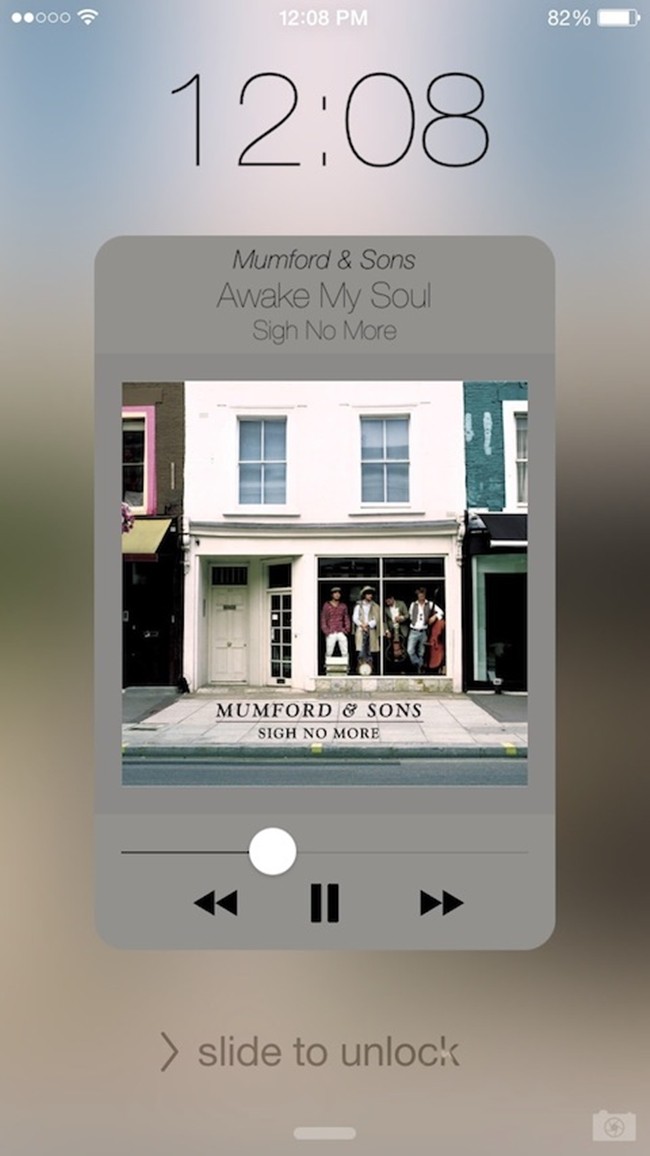Open the camera shortcut icon

coord(613,1124)
